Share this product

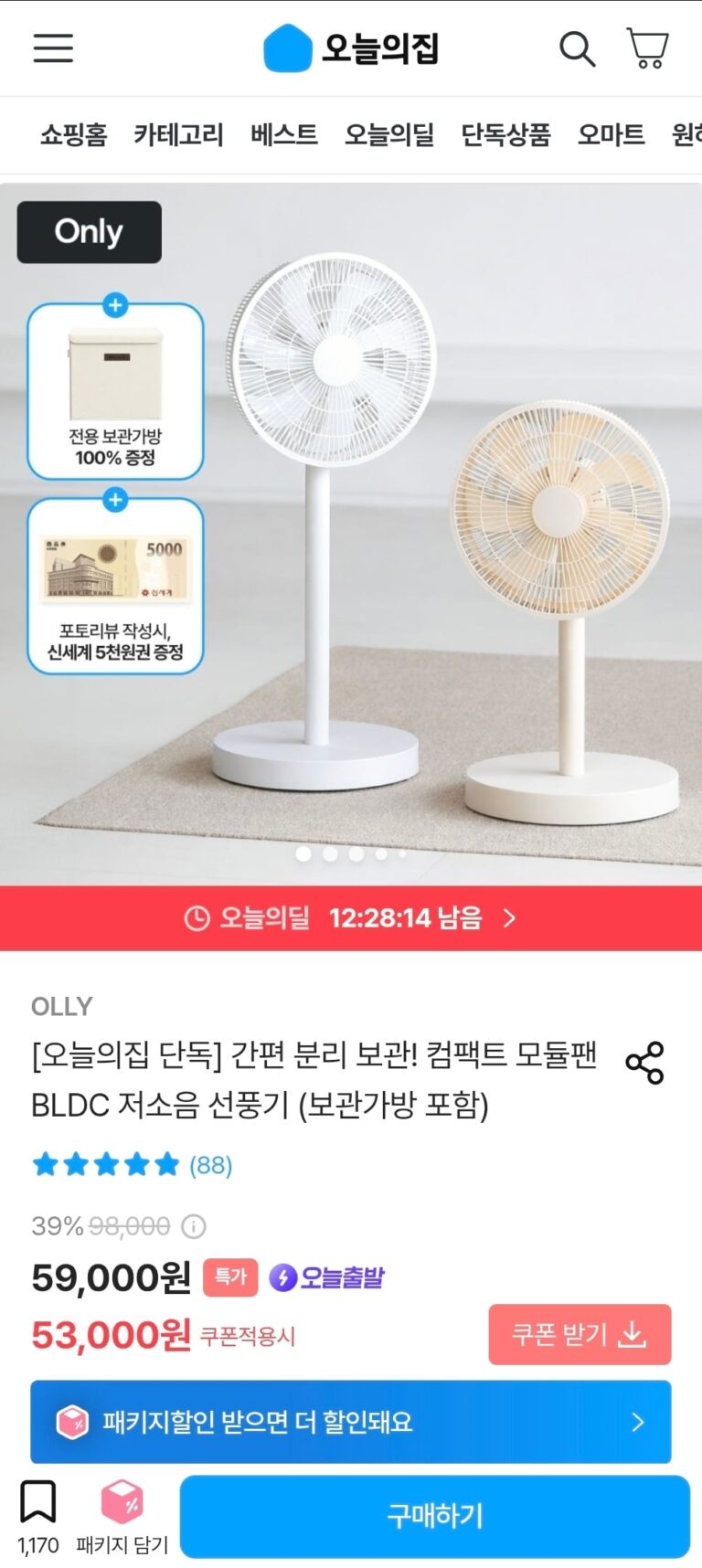coord(644,1063)
